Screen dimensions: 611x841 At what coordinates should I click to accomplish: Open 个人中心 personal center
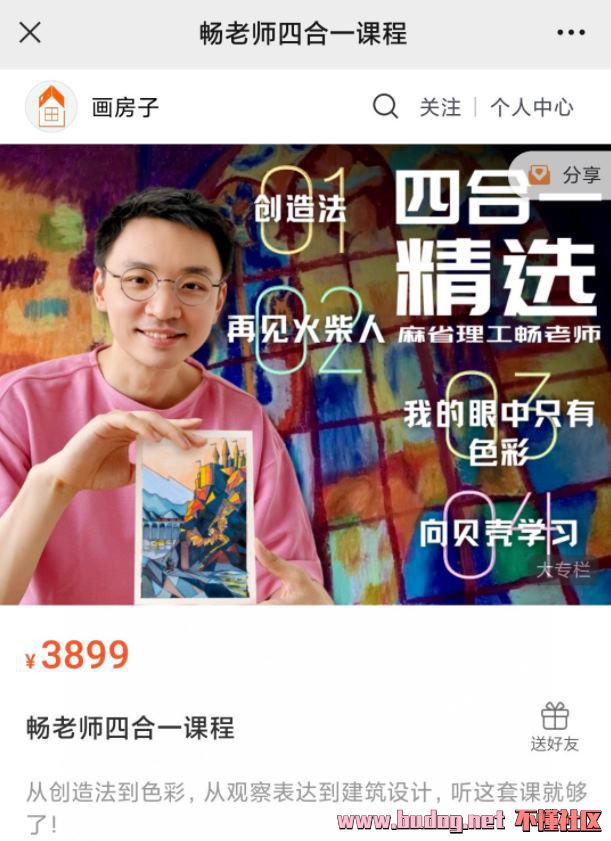point(531,107)
